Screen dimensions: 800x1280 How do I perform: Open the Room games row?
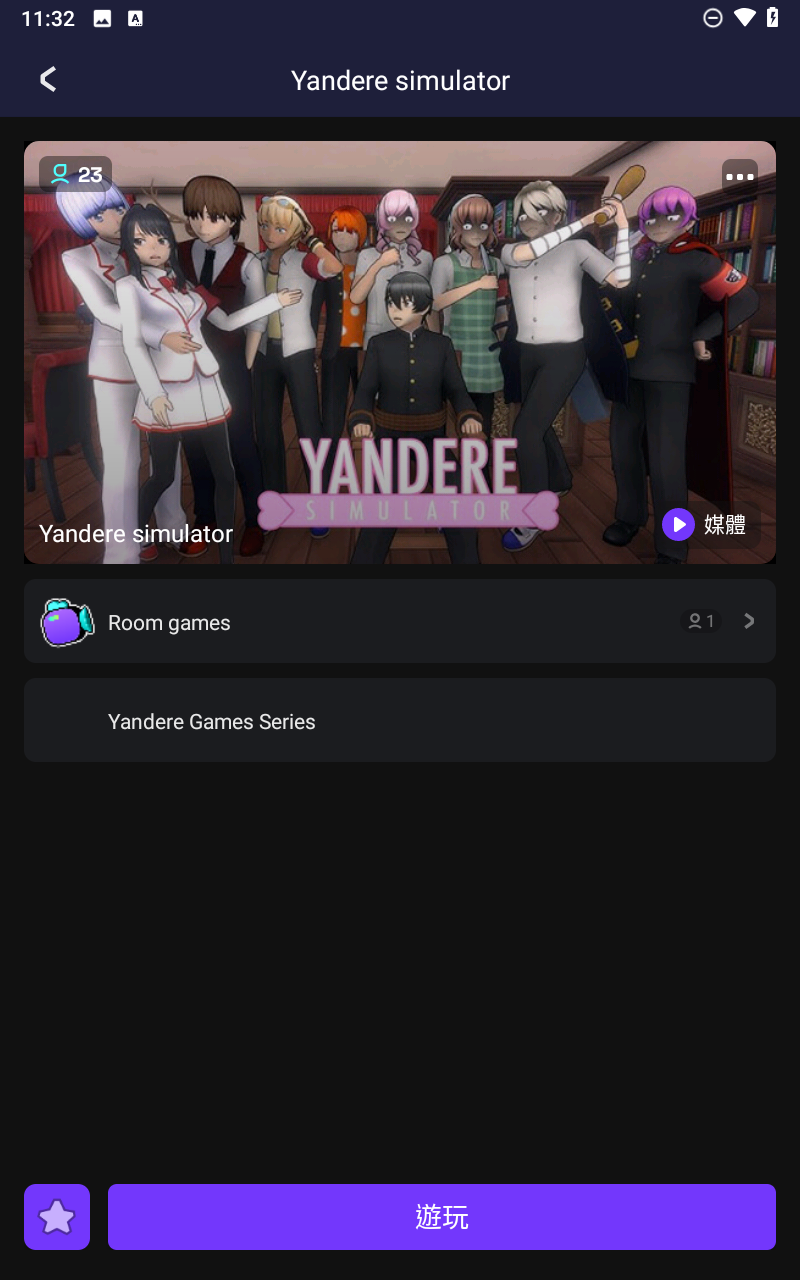pos(400,622)
